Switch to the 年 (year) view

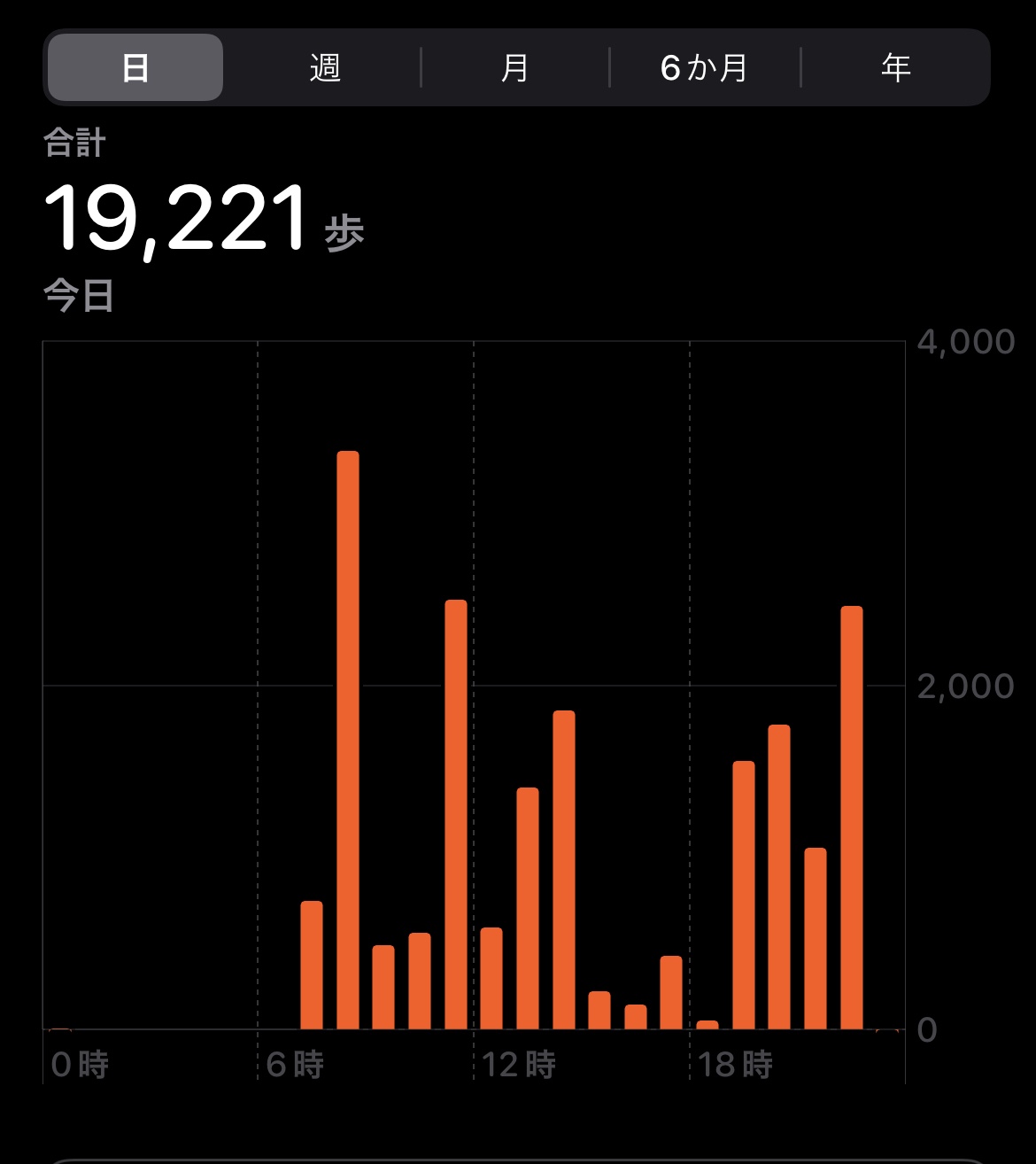tap(895, 68)
